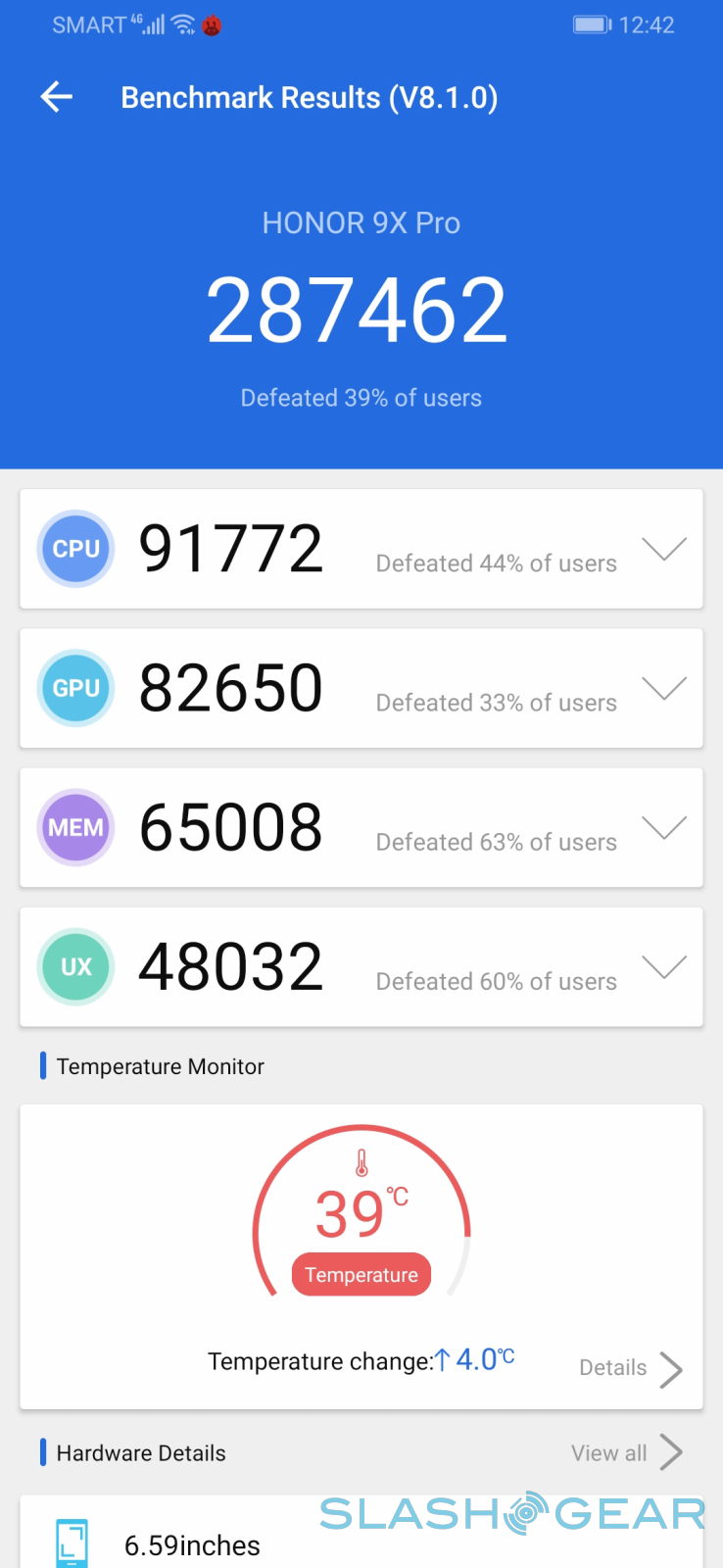Go back from Benchmark Results
Image resolution: width=723 pixels, height=1568 pixels.
[x=57, y=97]
